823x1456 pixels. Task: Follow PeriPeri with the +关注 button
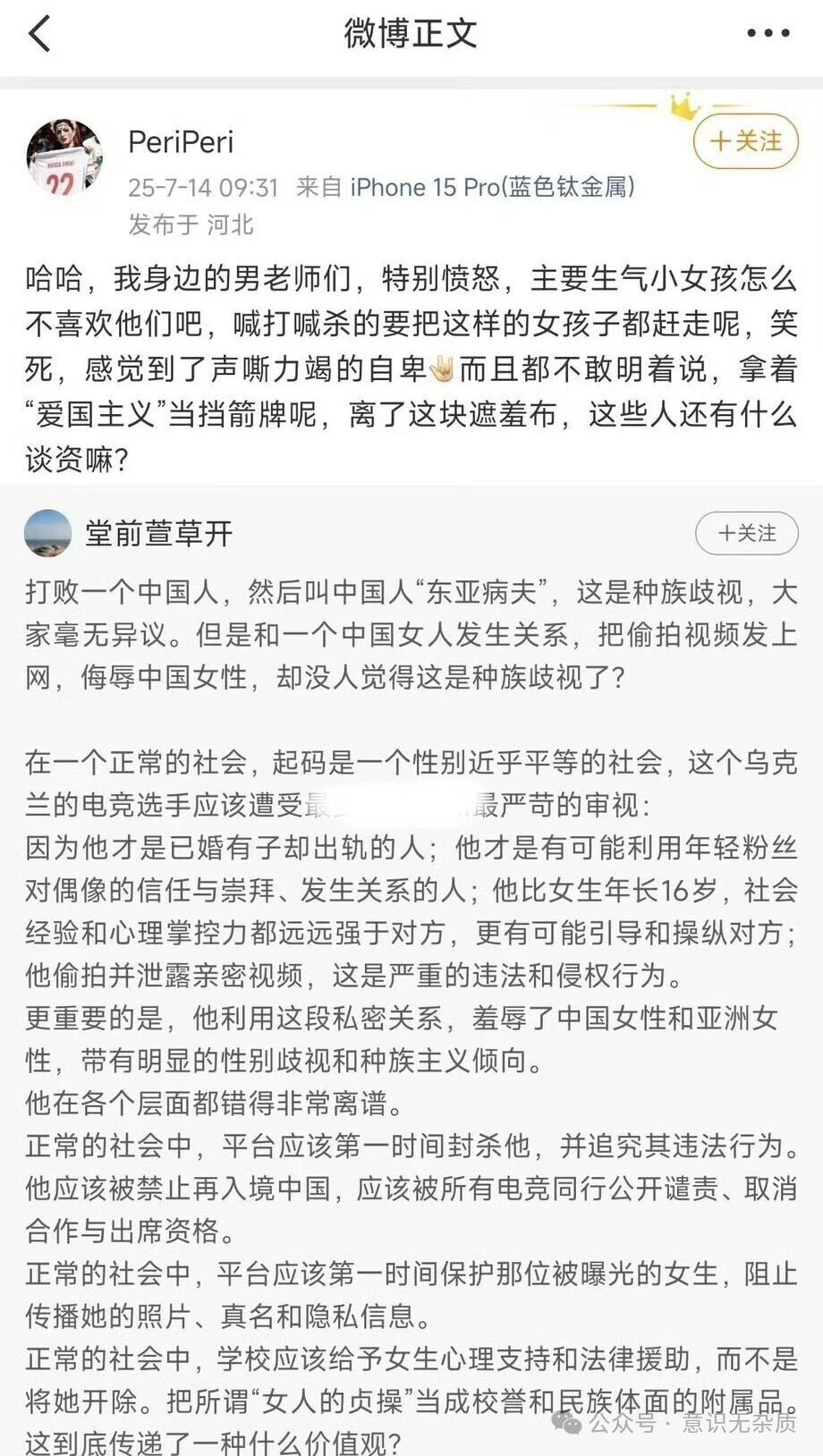coord(745,141)
